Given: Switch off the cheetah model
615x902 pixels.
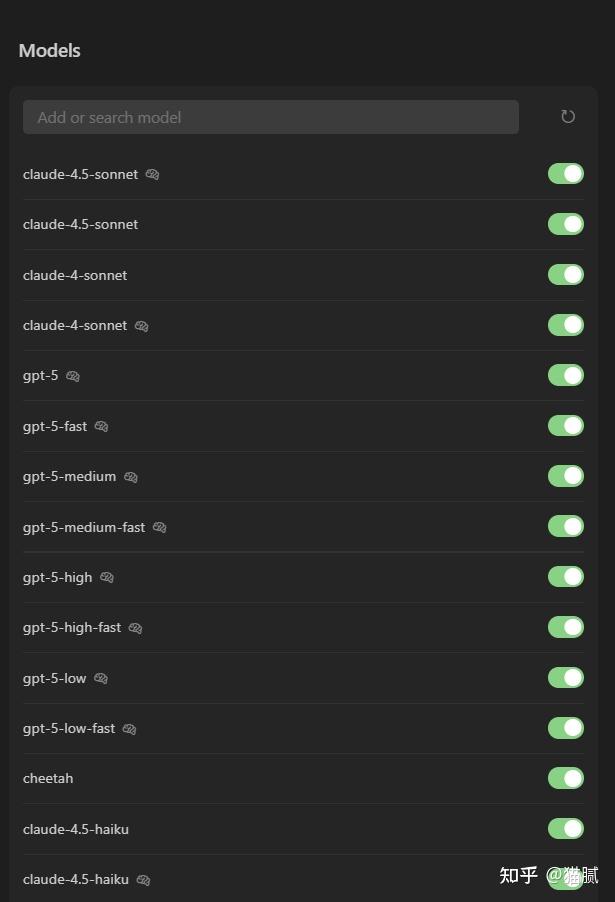Looking at the screenshot, I should (565, 778).
